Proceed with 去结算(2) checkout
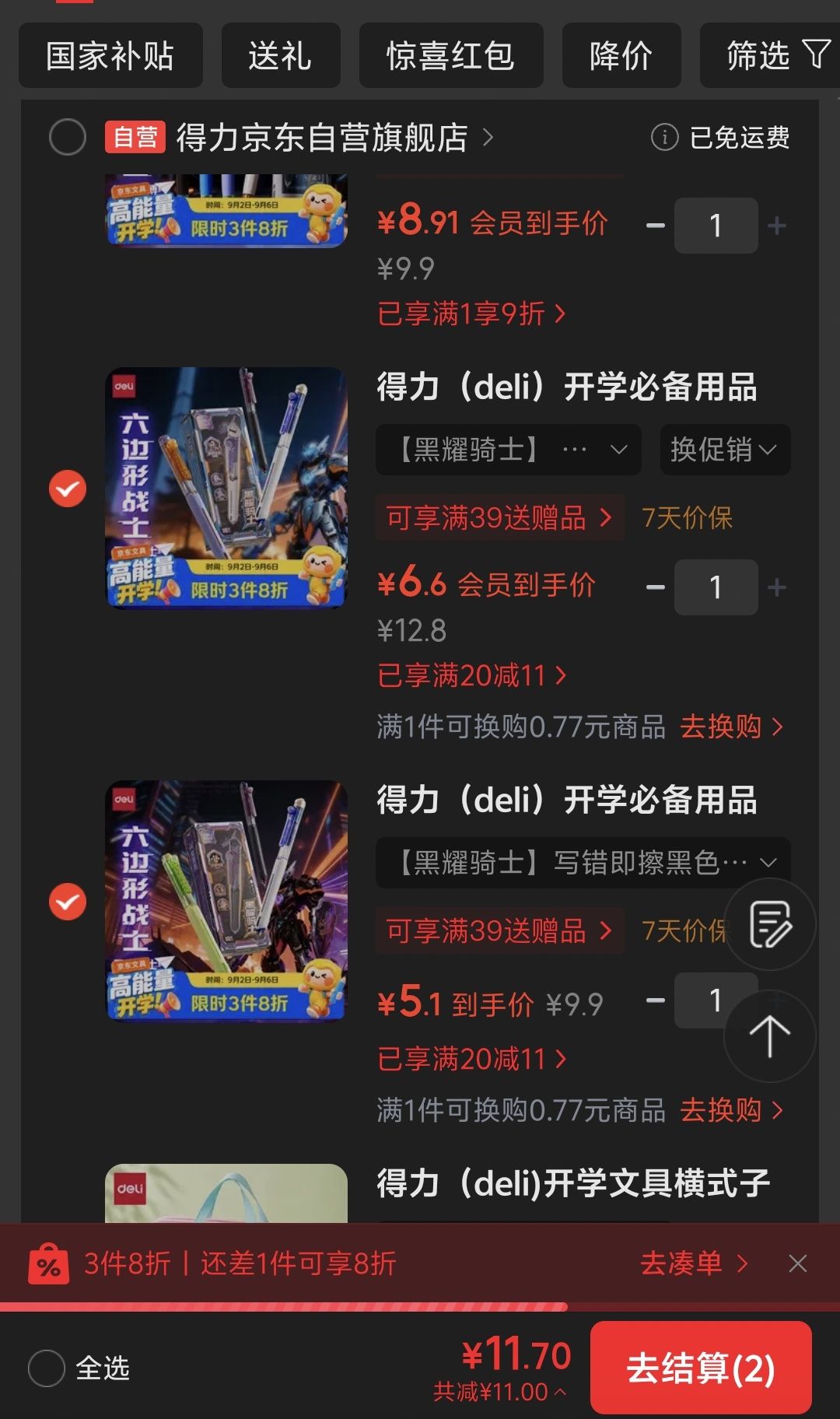The image size is (840, 1419). click(701, 1368)
